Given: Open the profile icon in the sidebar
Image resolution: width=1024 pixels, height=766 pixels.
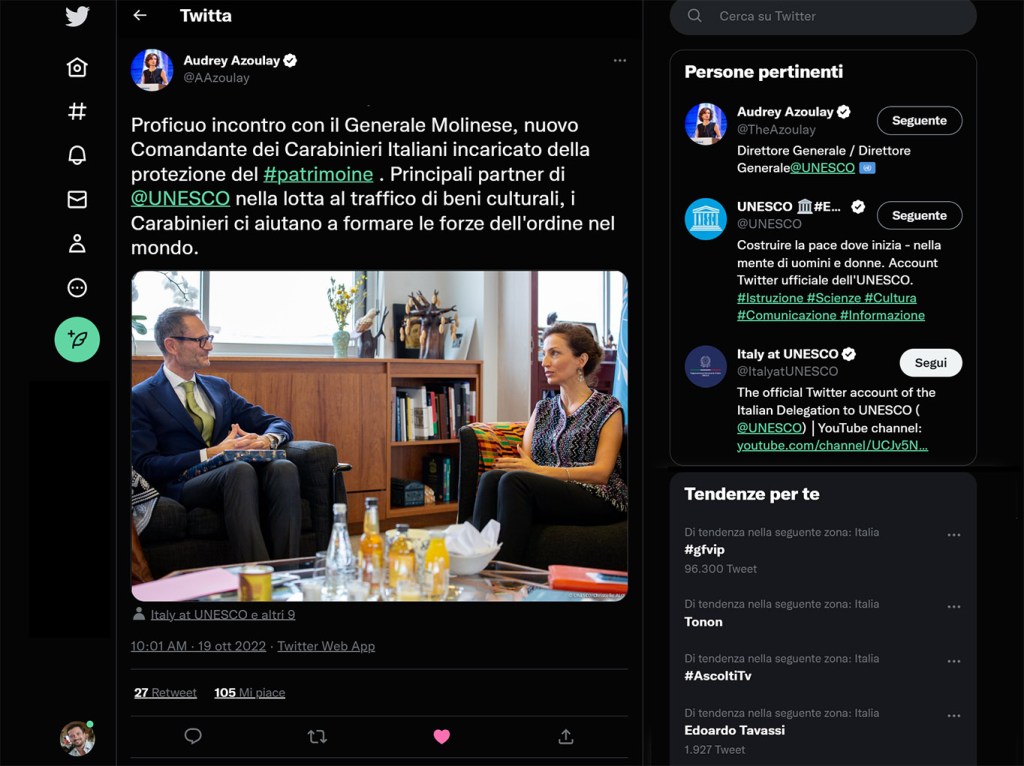Looking at the screenshot, I should point(77,243).
